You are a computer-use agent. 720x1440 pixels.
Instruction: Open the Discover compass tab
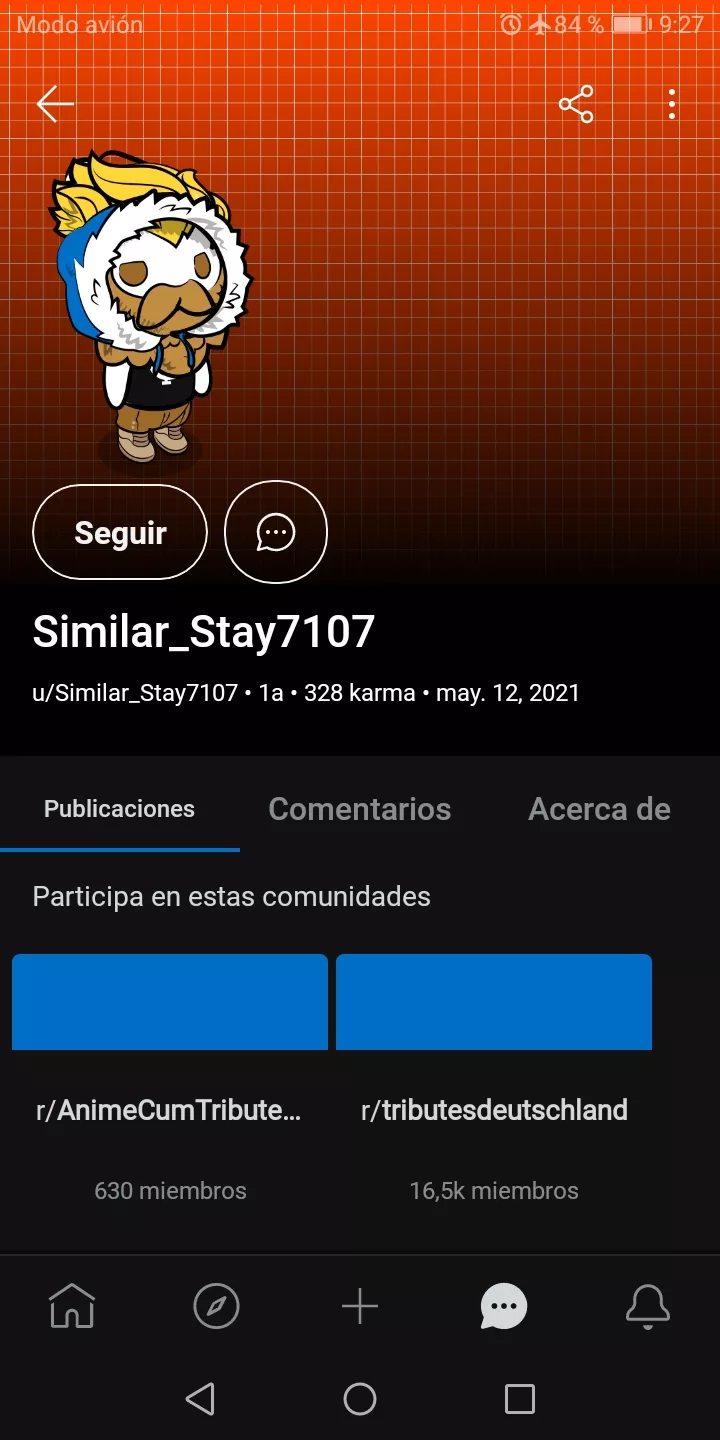216,1306
